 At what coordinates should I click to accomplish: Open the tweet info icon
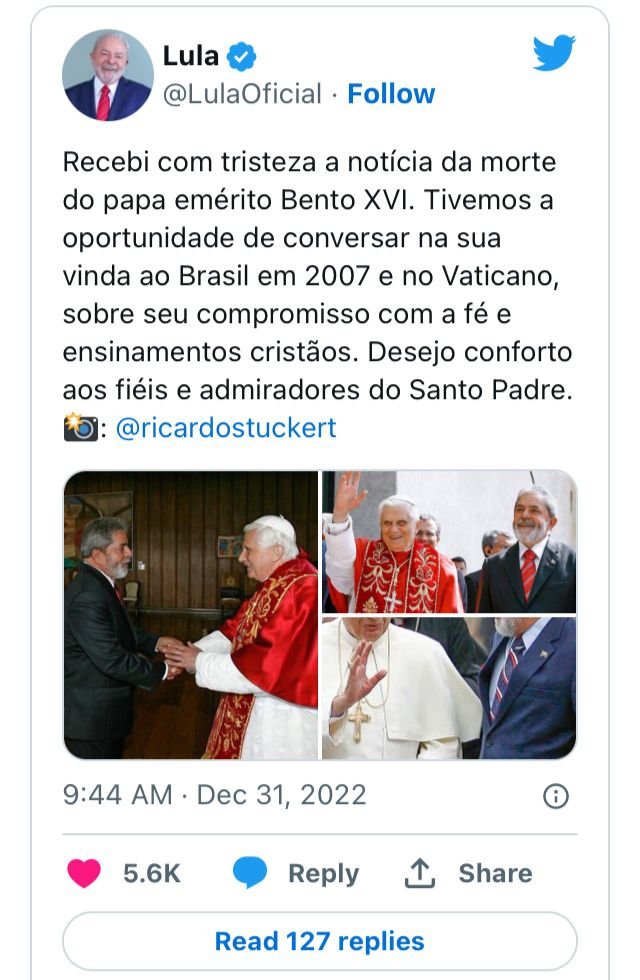(555, 796)
